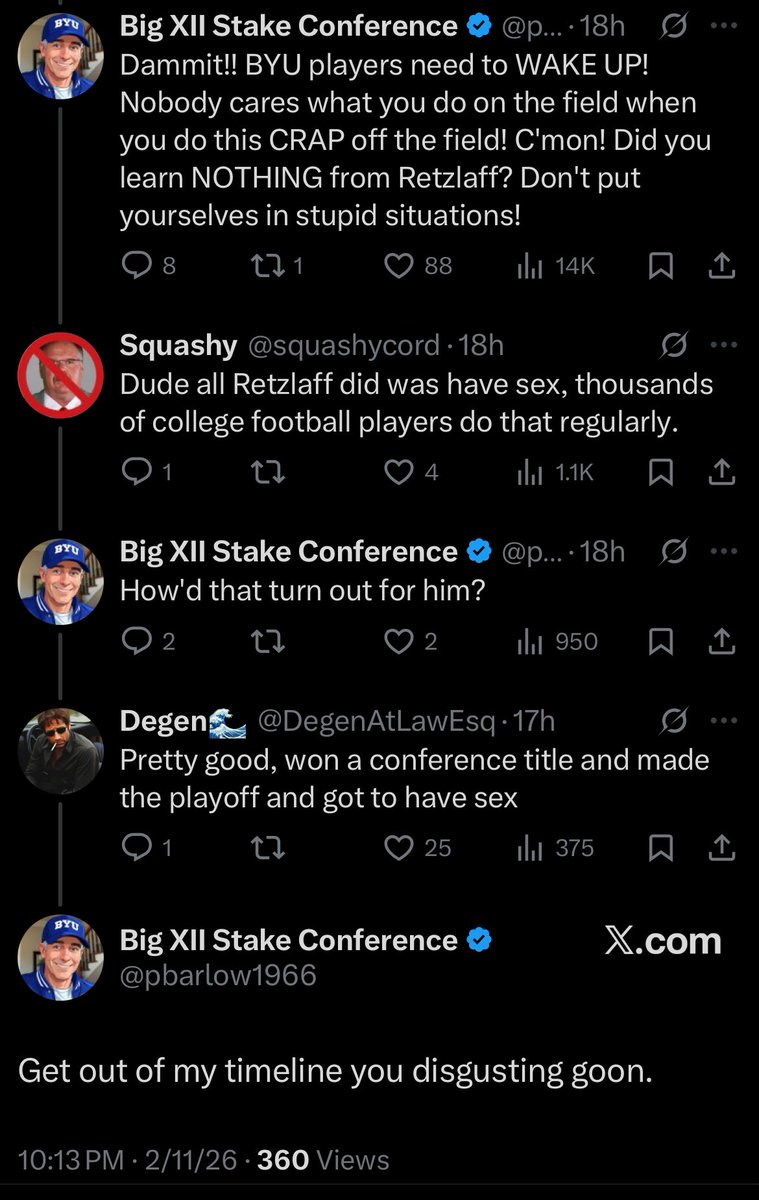Screen dimensions: 759x1200
Task: Reply to the 'BYU players need to WAKE UP' post
Action: (134, 265)
